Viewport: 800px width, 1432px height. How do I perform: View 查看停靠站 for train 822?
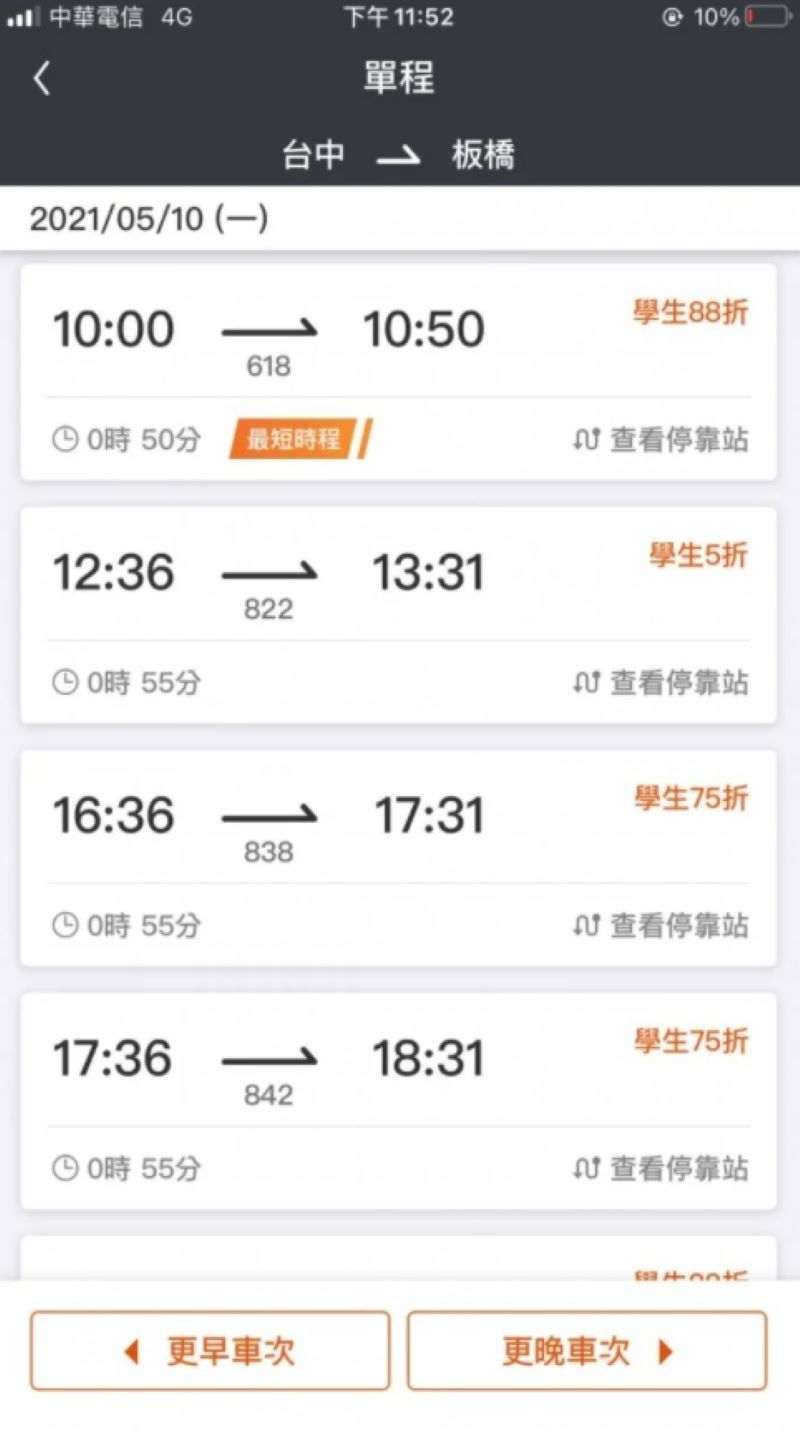(x=661, y=682)
